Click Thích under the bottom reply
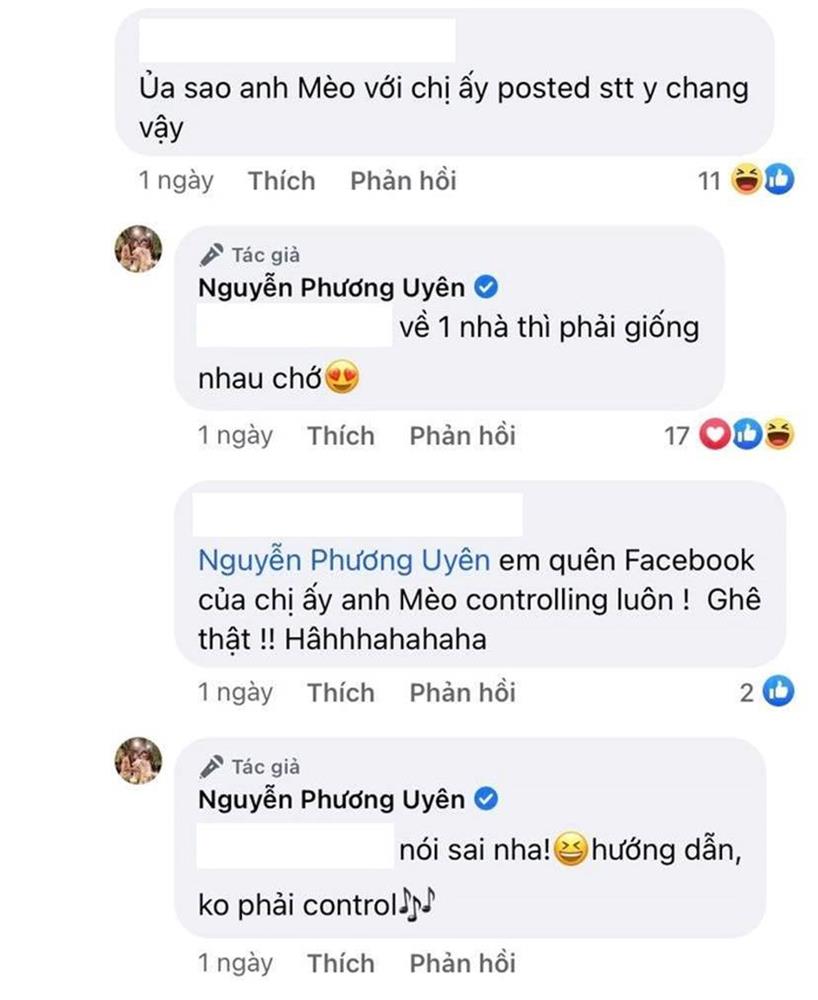Viewport: 818px width, 1000px height. point(342,963)
